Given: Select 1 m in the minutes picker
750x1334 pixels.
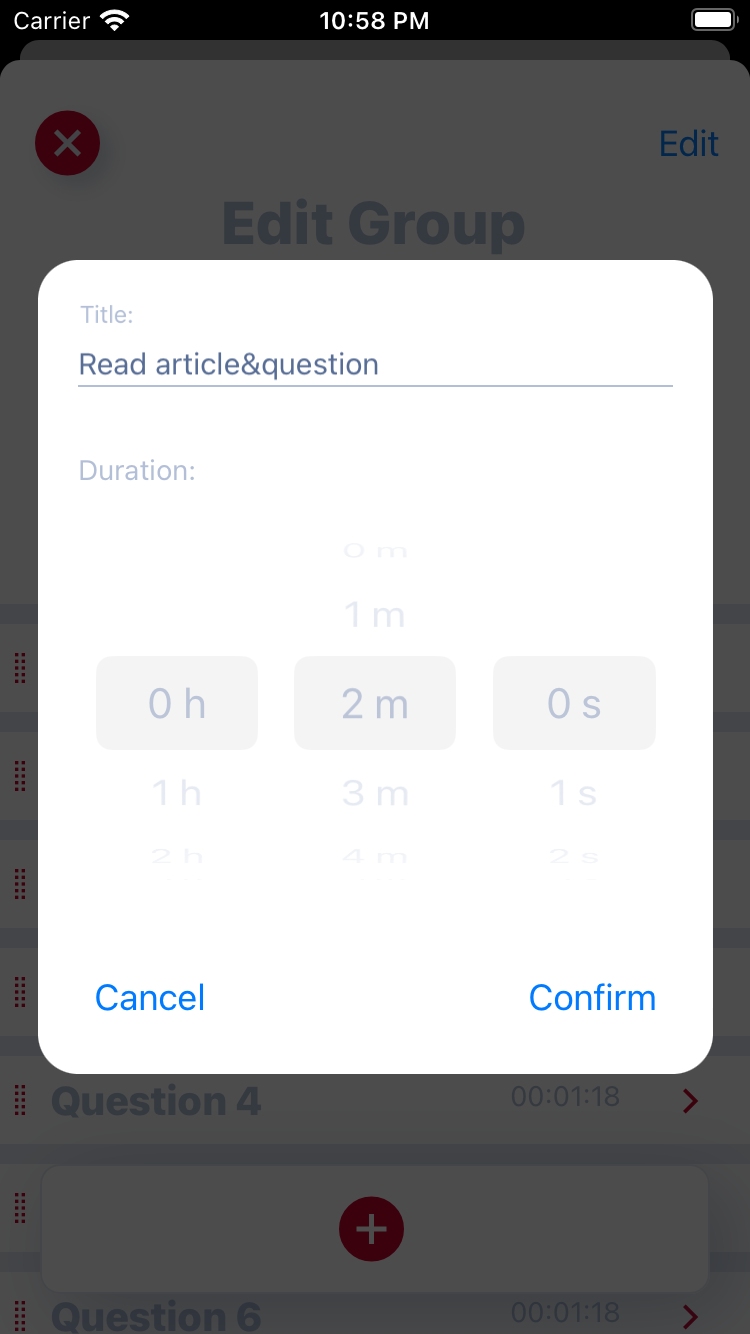Looking at the screenshot, I should [x=375, y=615].
